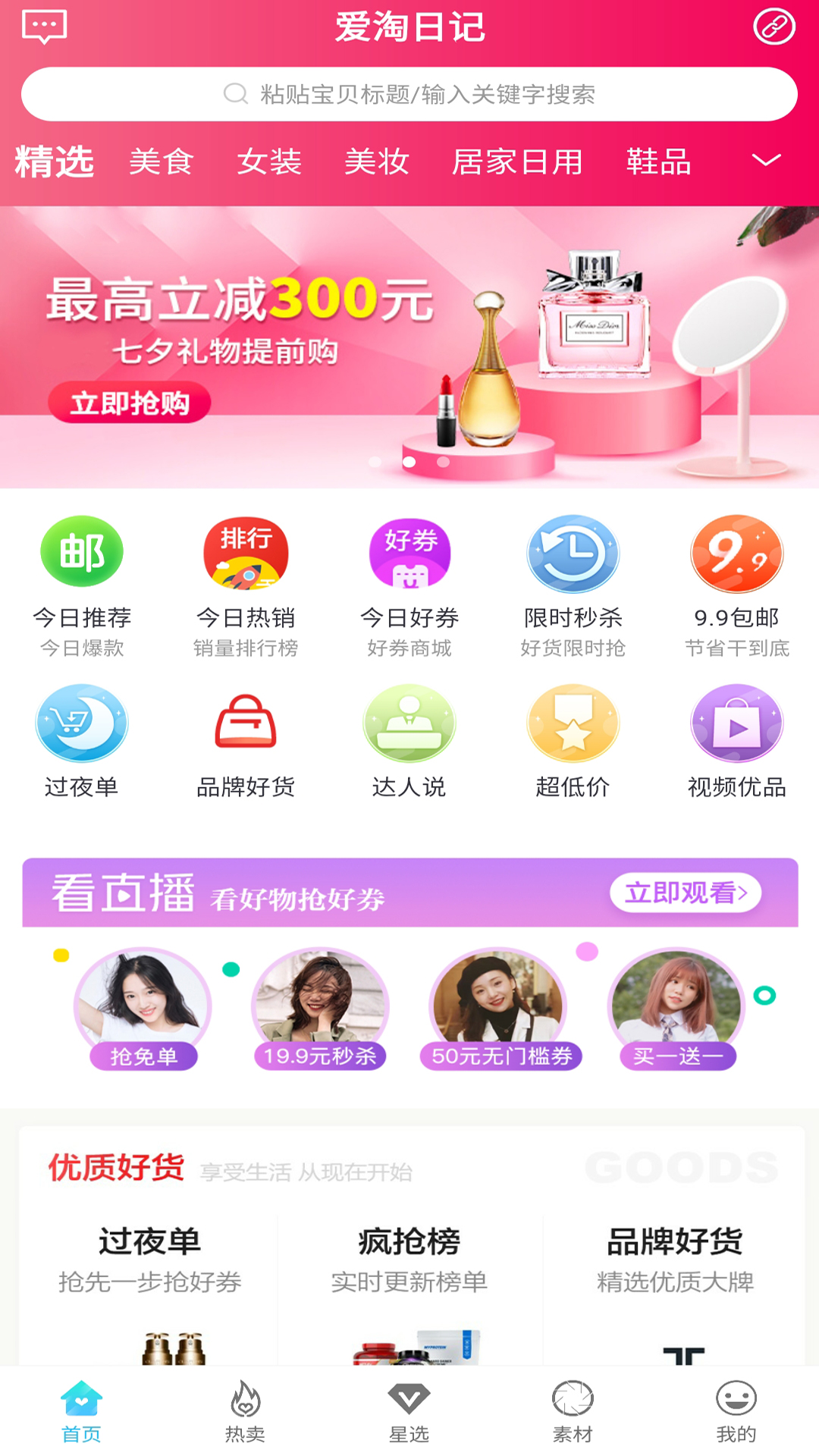Tap the 达人说 expert talk icon
Viewport: 819px width, 1456px height.
click(x=409, y=723)
